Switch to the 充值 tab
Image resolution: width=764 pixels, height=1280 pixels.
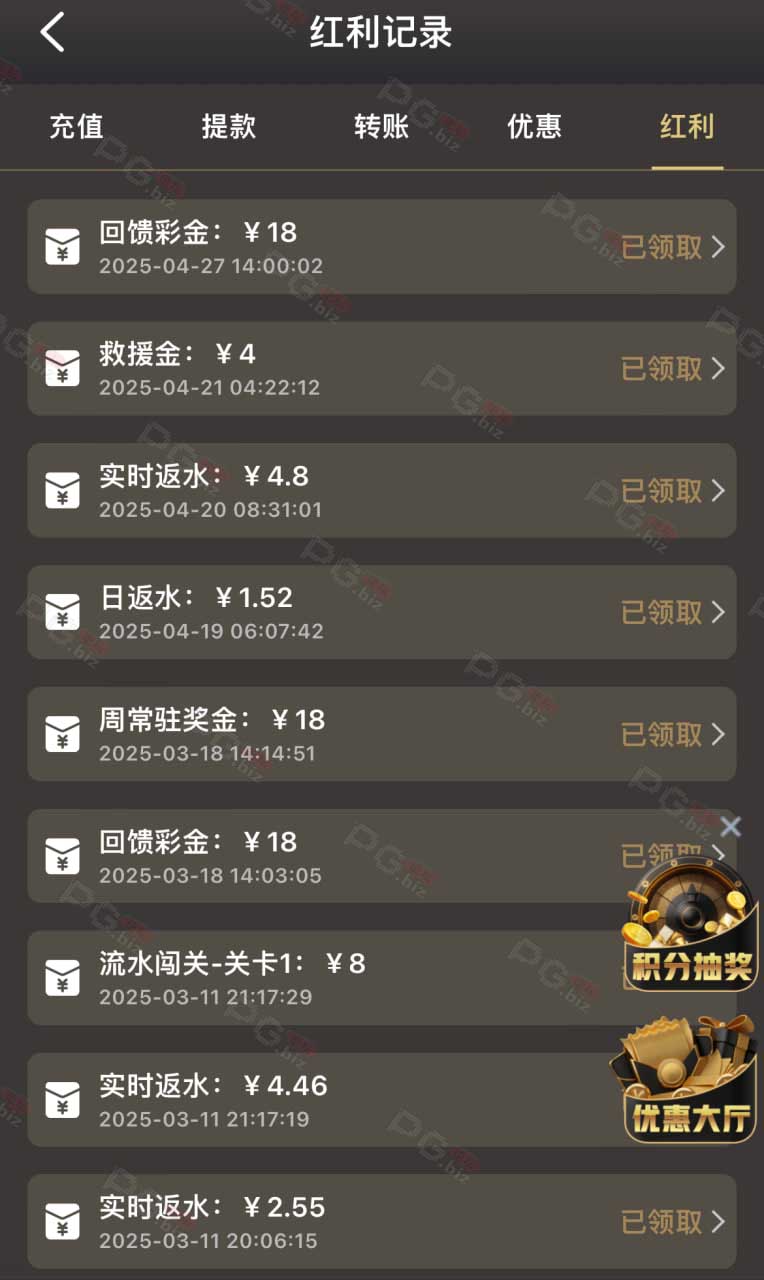[x=77, y=126]
